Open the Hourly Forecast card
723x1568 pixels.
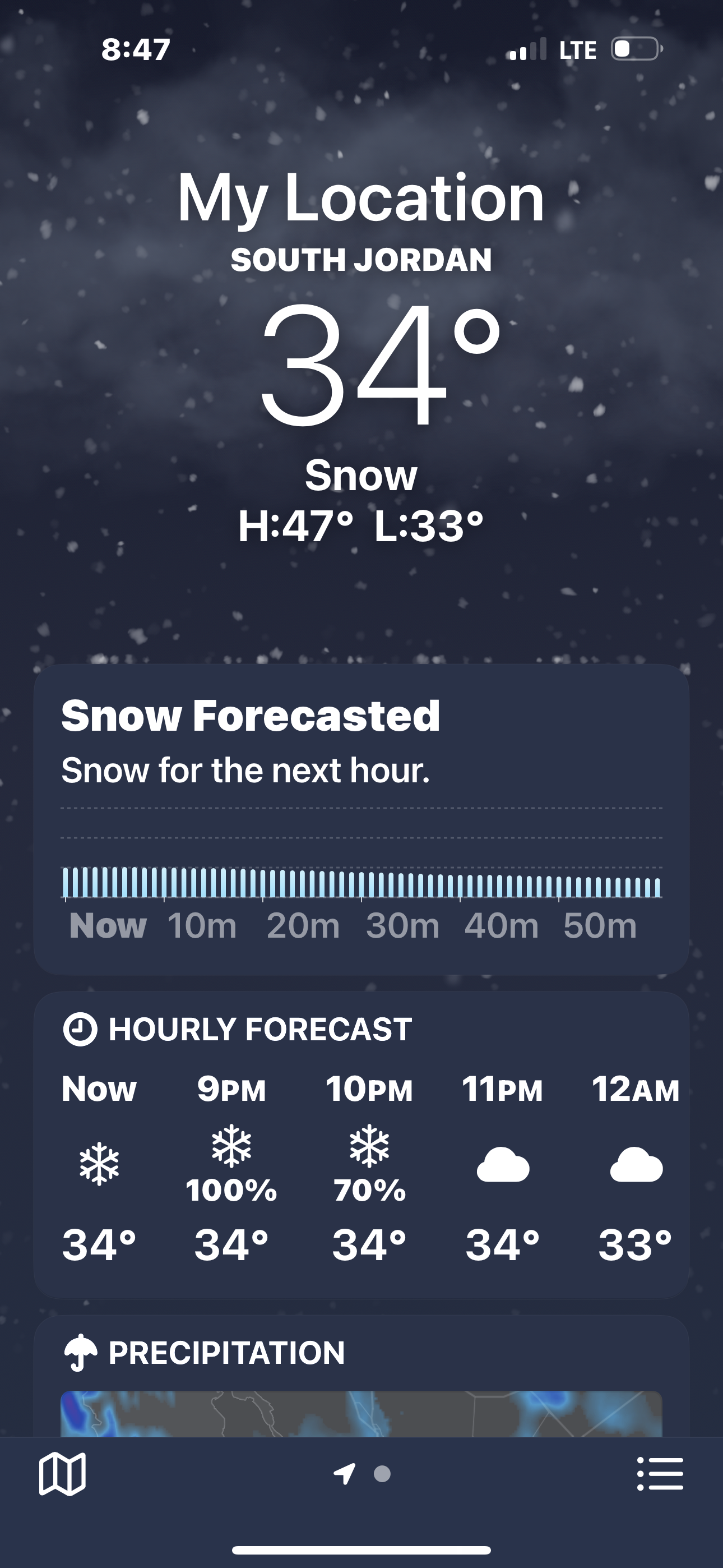click(361, 1145)
